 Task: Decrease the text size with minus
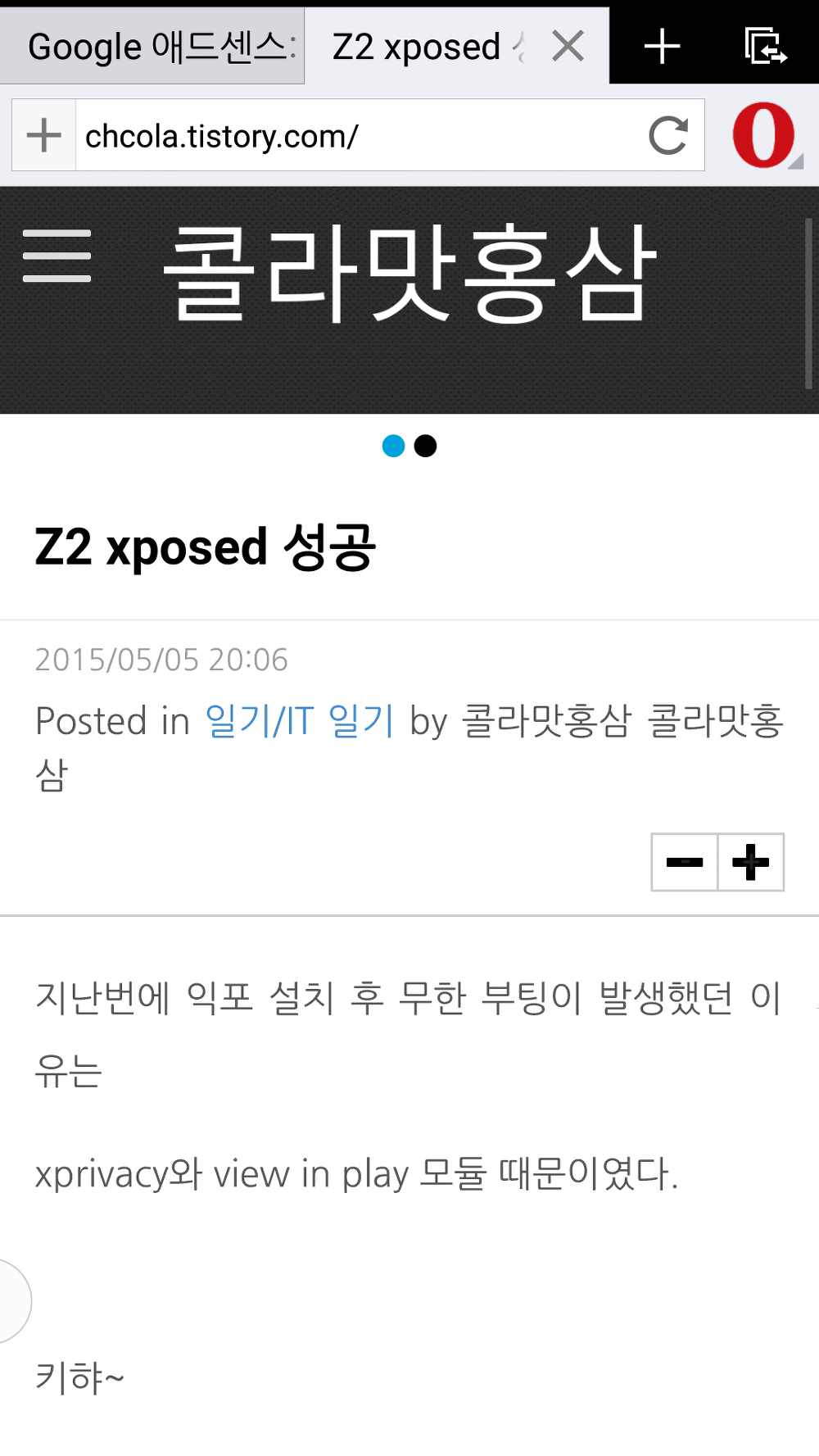(685, 862)
